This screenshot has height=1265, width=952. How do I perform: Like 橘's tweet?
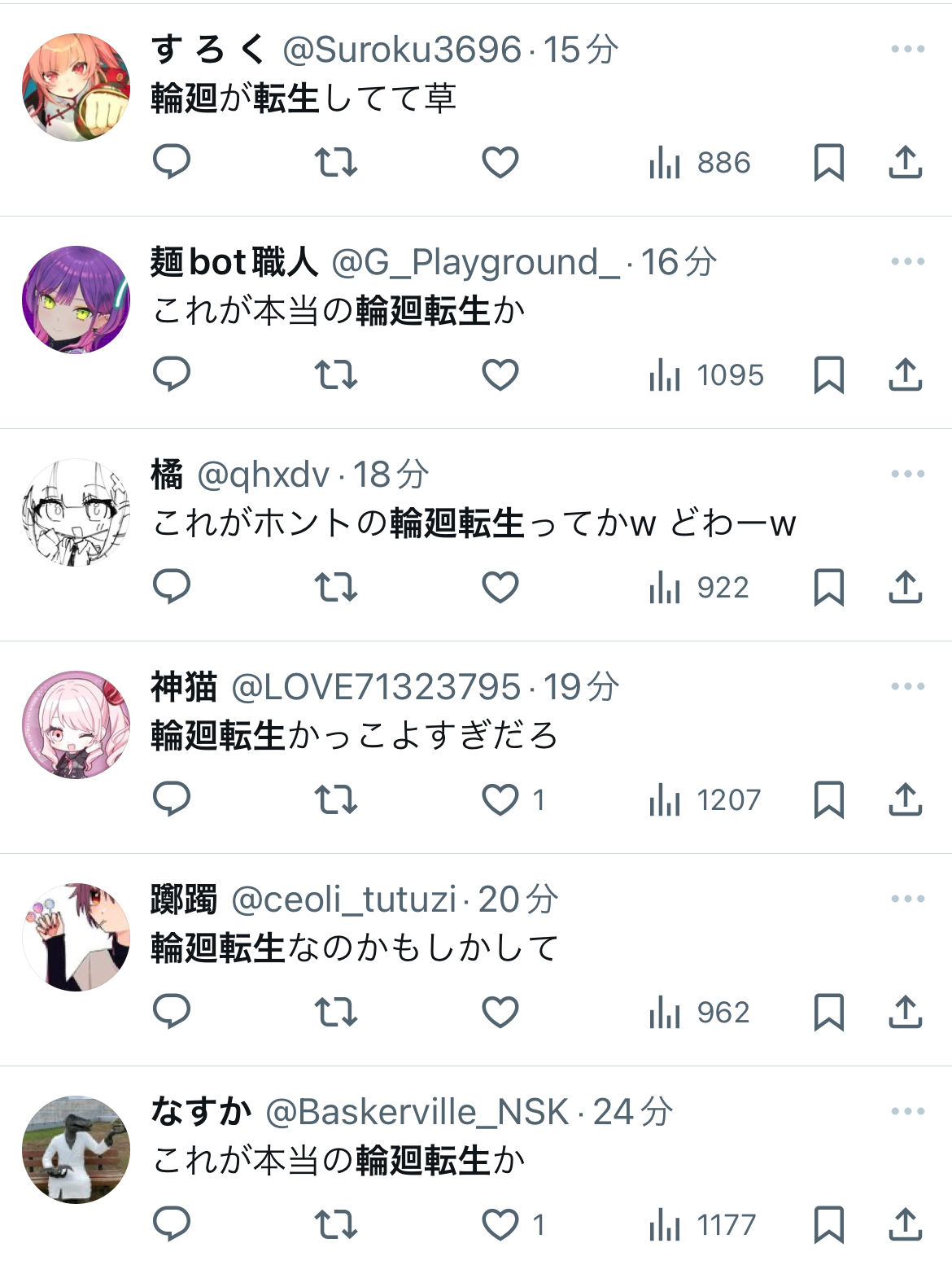[500, 587]
